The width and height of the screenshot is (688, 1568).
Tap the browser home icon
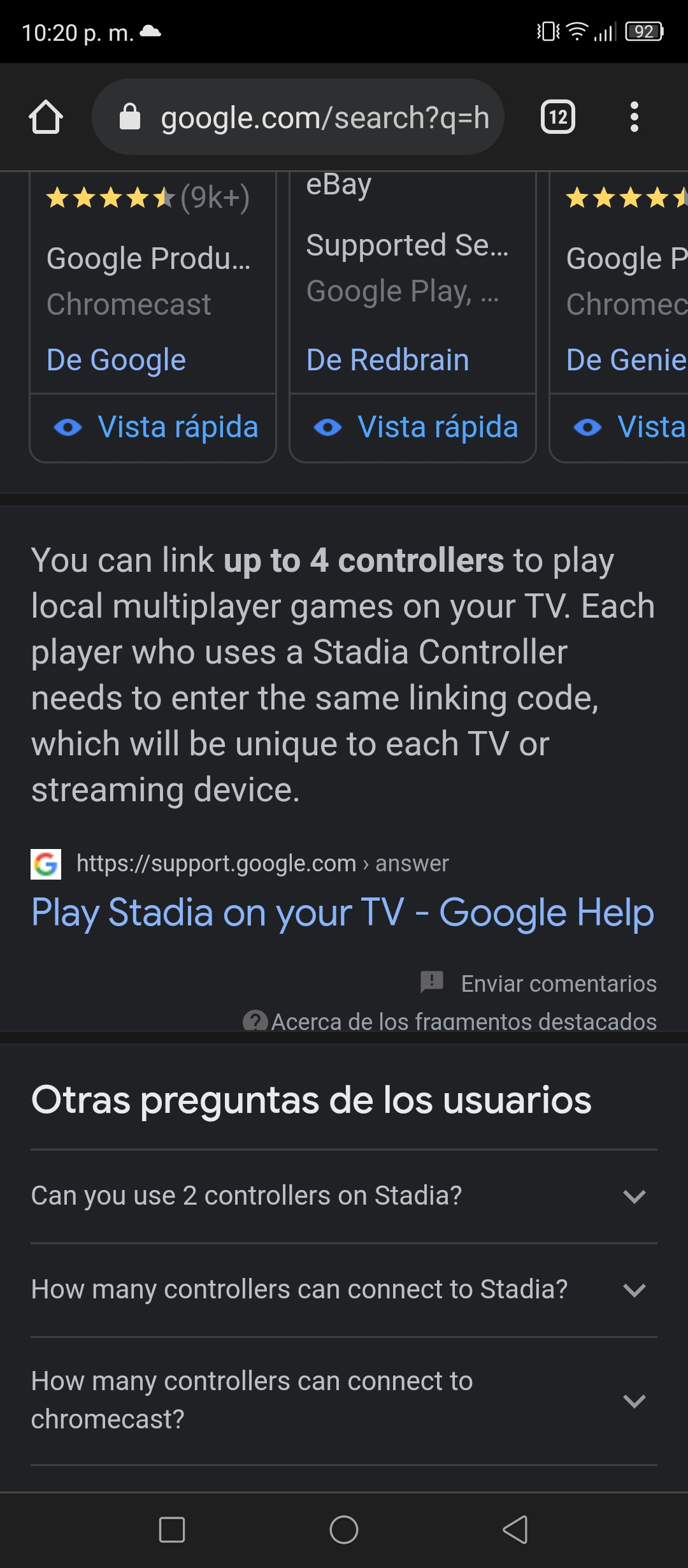[x=46, y=117]
